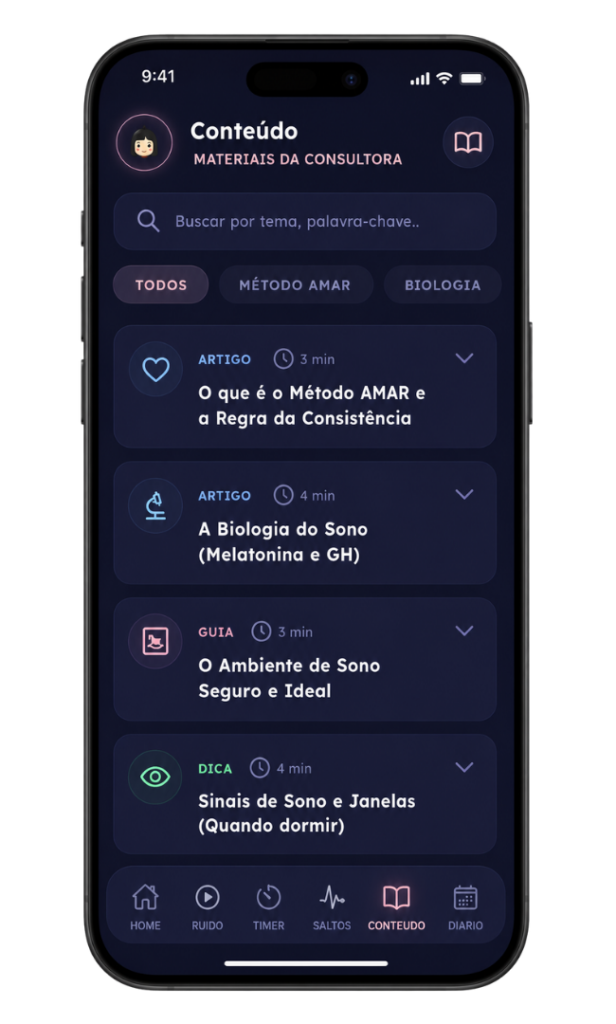Expand chevron on the Ambiente de Sono guide
Screen dimensions: 616x1024
(x=464, y=631)
